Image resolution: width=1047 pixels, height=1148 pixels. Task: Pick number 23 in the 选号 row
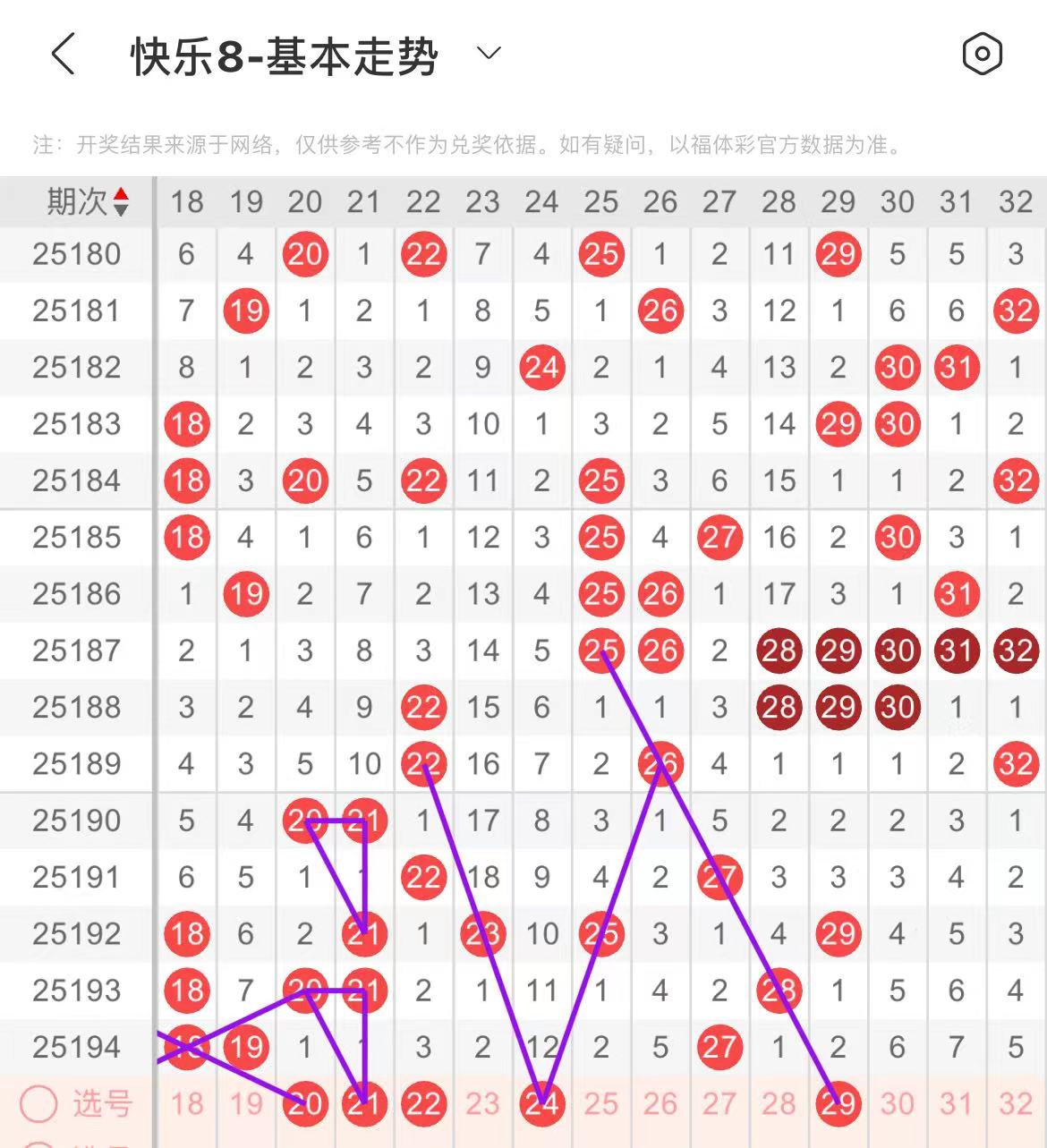tap(482, 1104)
